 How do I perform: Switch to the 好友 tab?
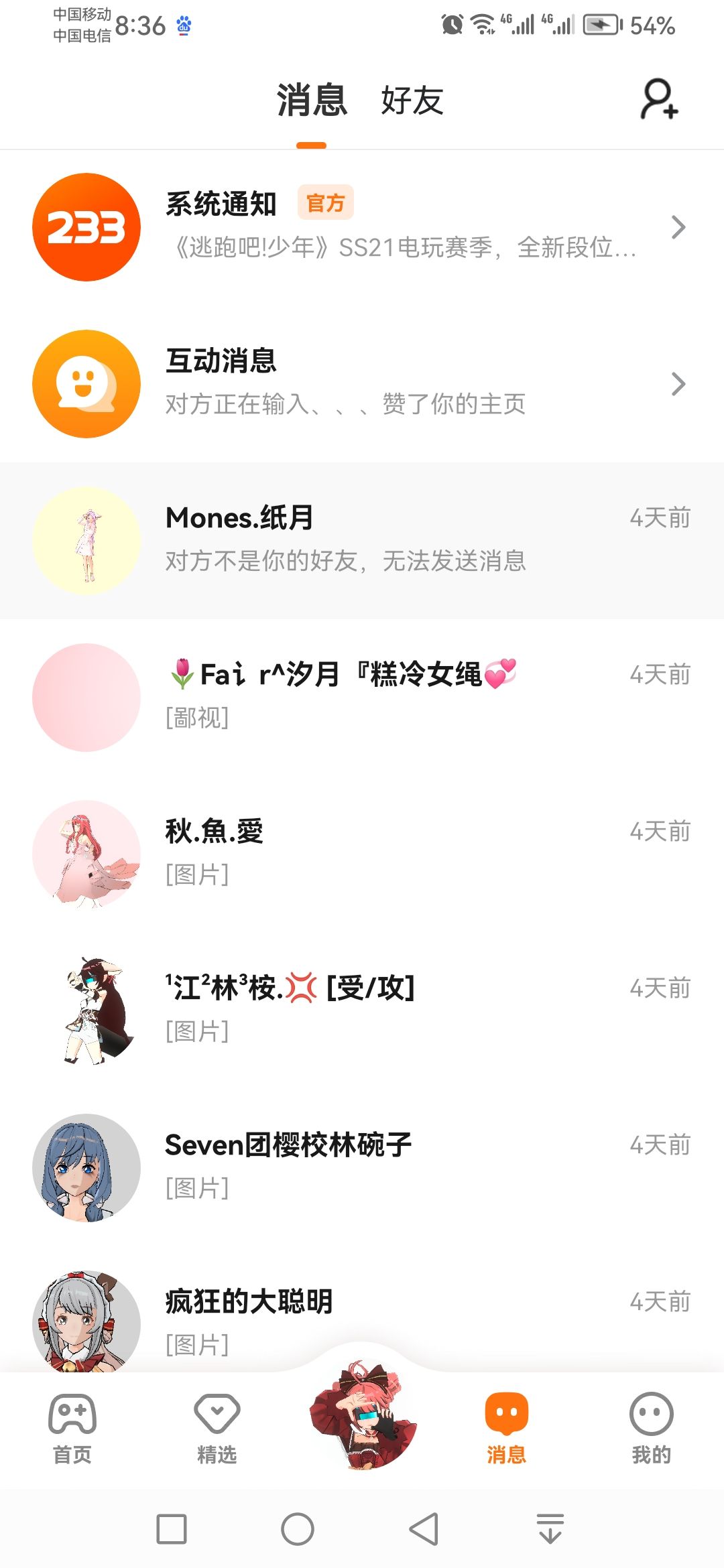412,101
